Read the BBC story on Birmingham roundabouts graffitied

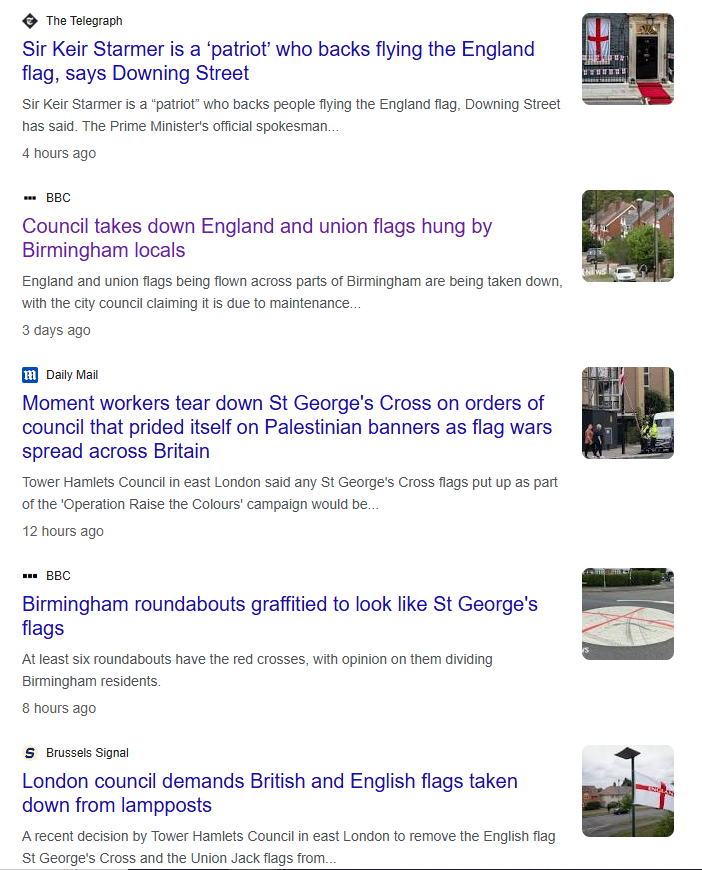280,616
